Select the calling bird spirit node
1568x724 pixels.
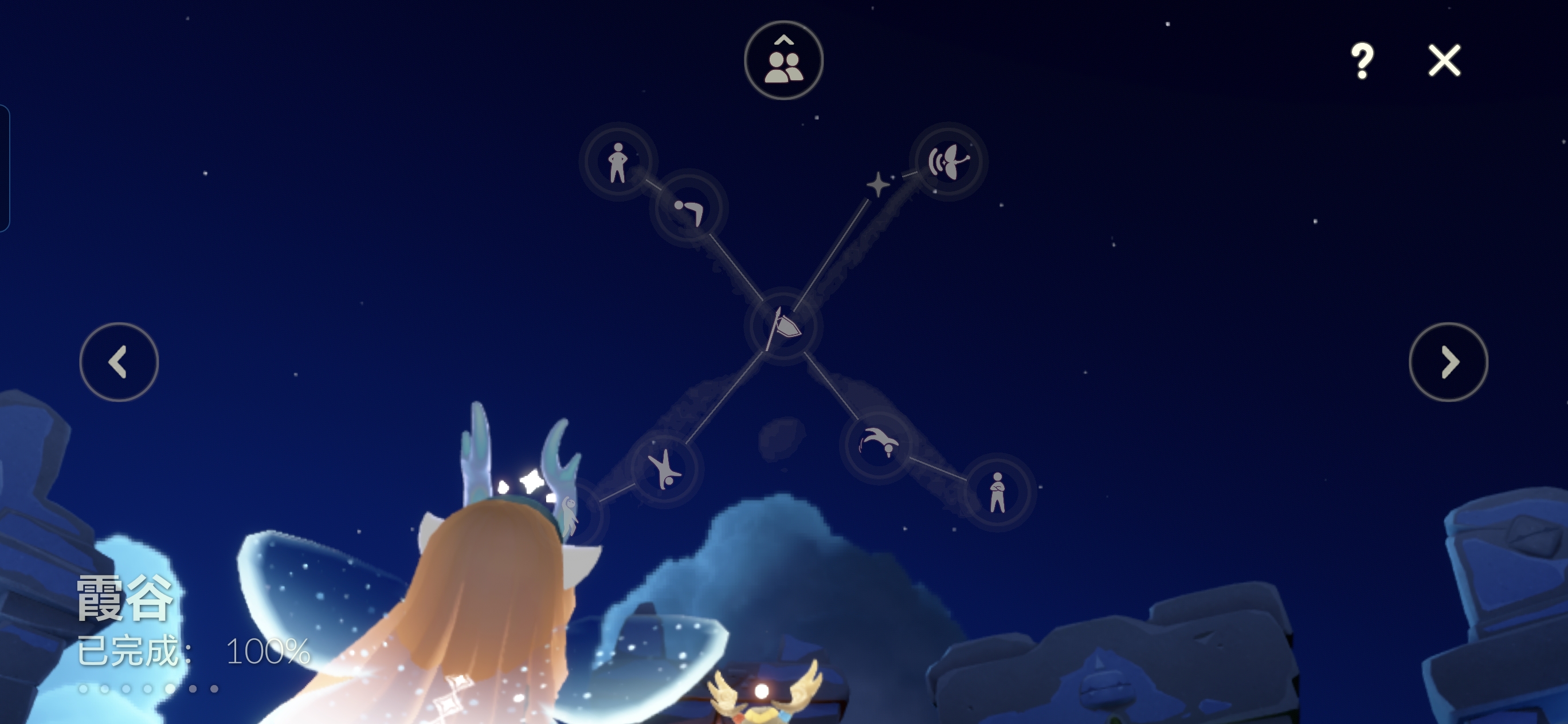coord(948,162)
